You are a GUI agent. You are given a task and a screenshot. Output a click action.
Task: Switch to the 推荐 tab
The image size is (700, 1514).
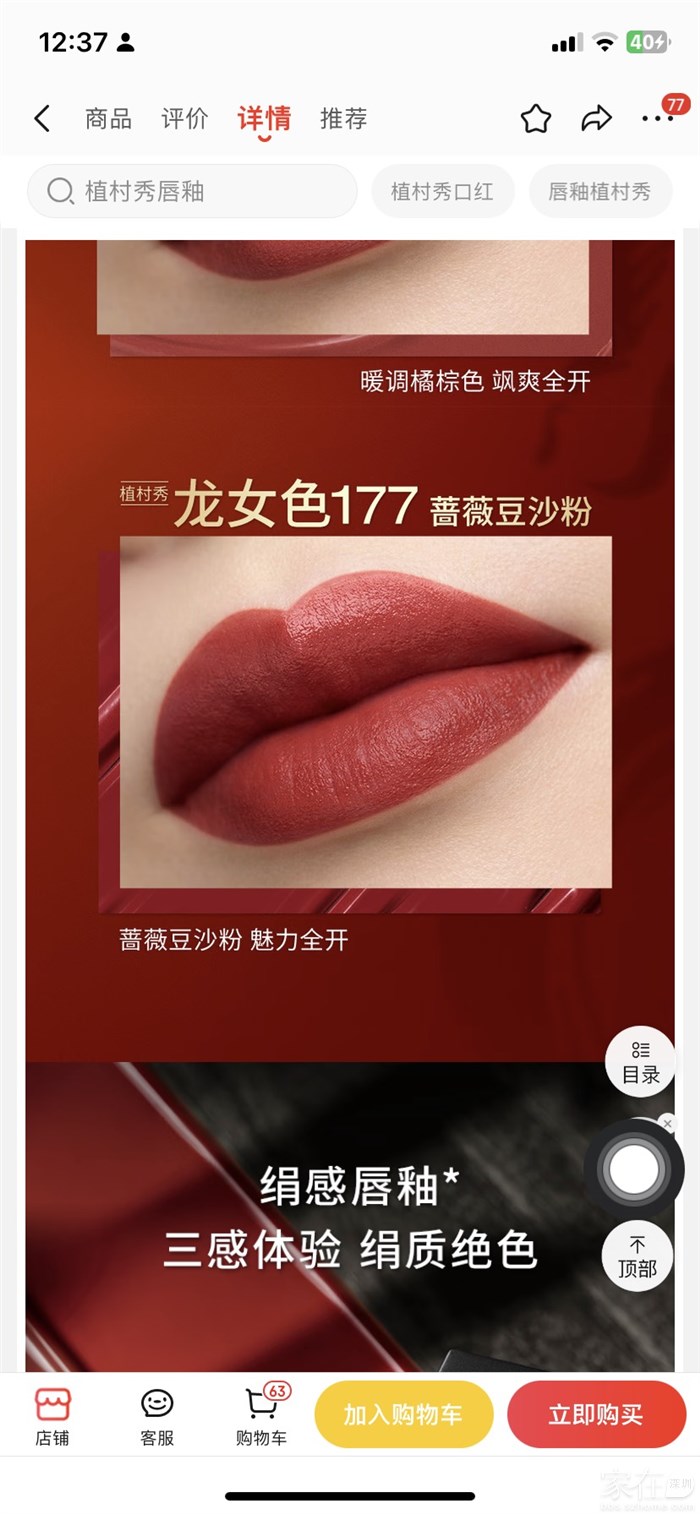pos(343,119)
